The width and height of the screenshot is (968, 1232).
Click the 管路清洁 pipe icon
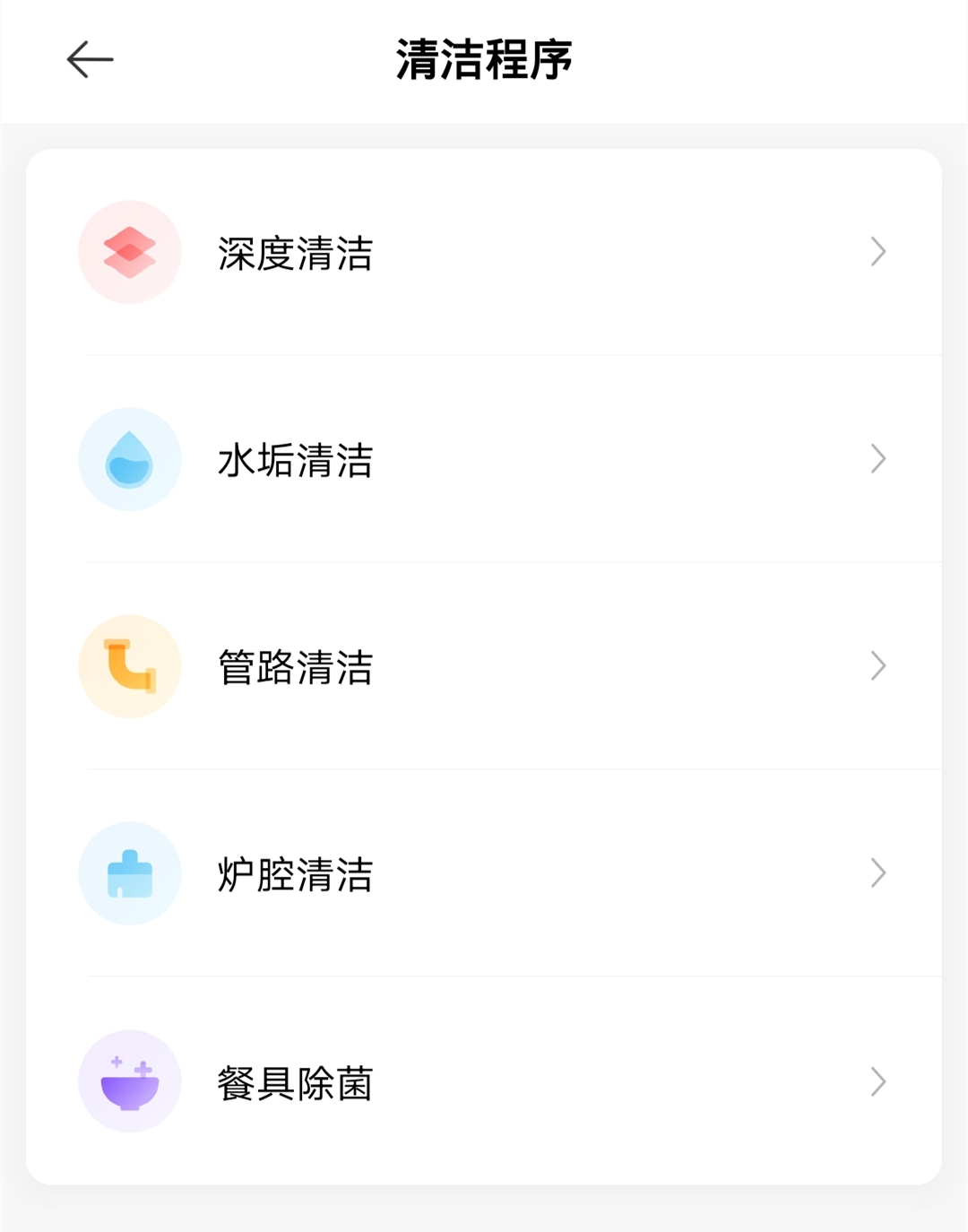130,666
